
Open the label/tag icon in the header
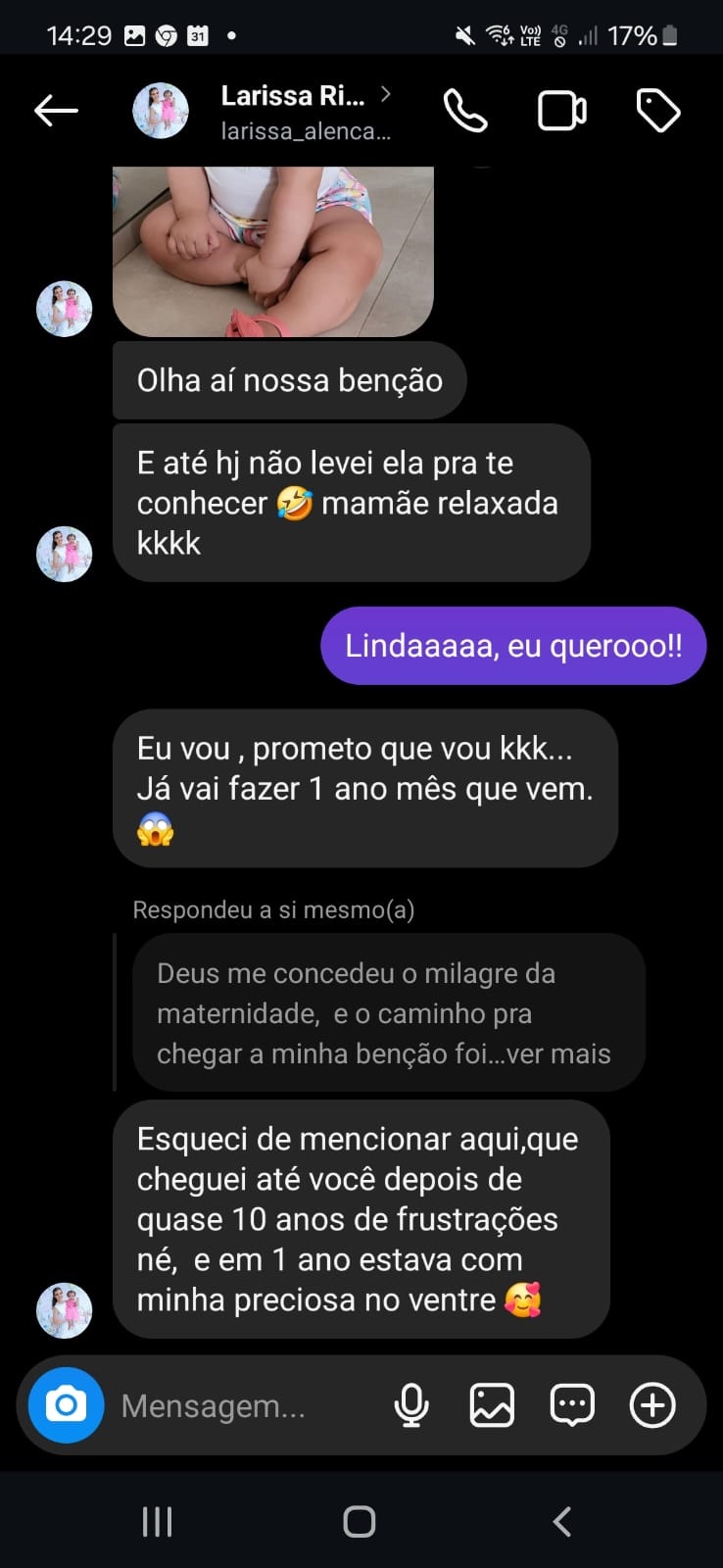pyautogui.click(x=658, y=111)
